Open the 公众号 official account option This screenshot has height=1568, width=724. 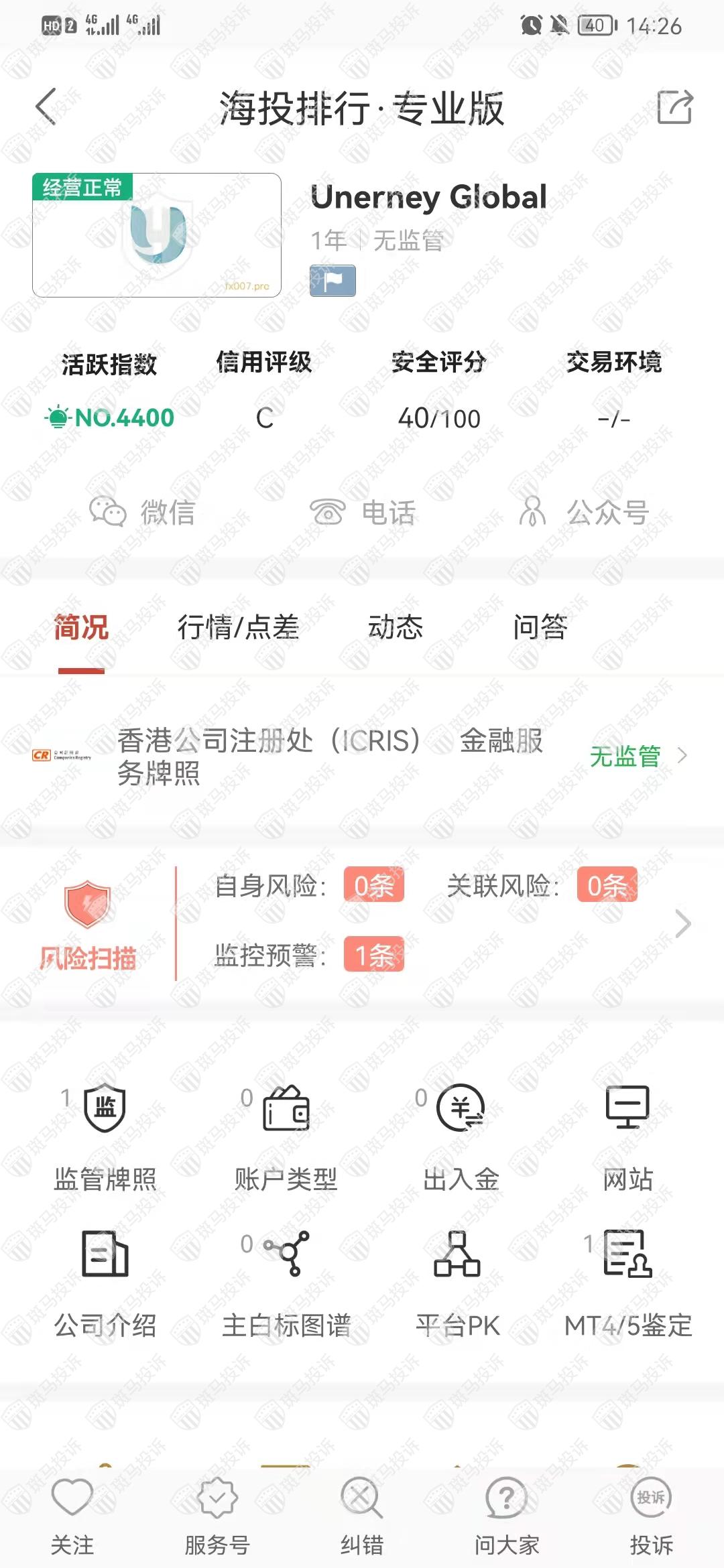tap(583, 513)
